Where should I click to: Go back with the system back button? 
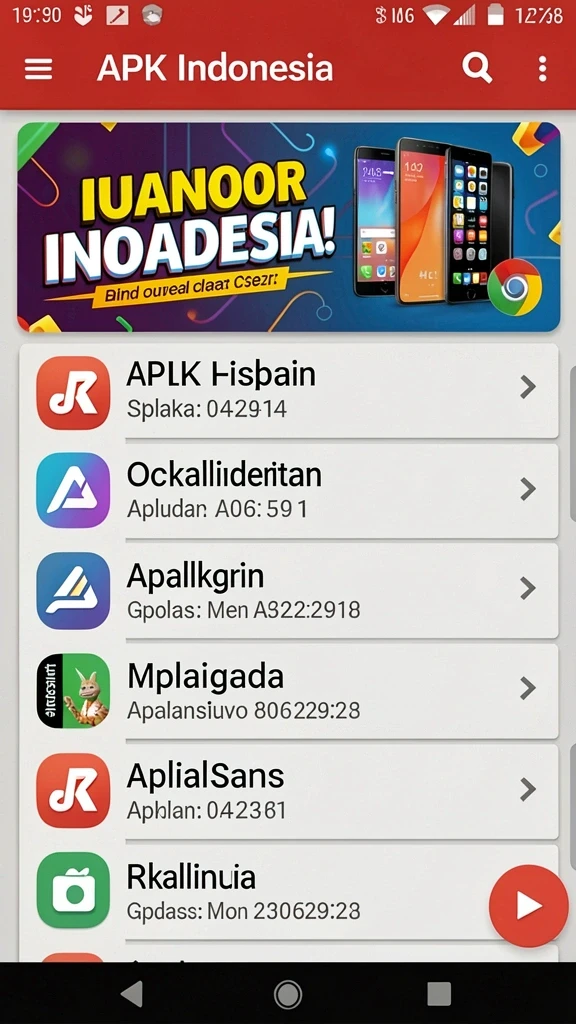coord(133,994)
